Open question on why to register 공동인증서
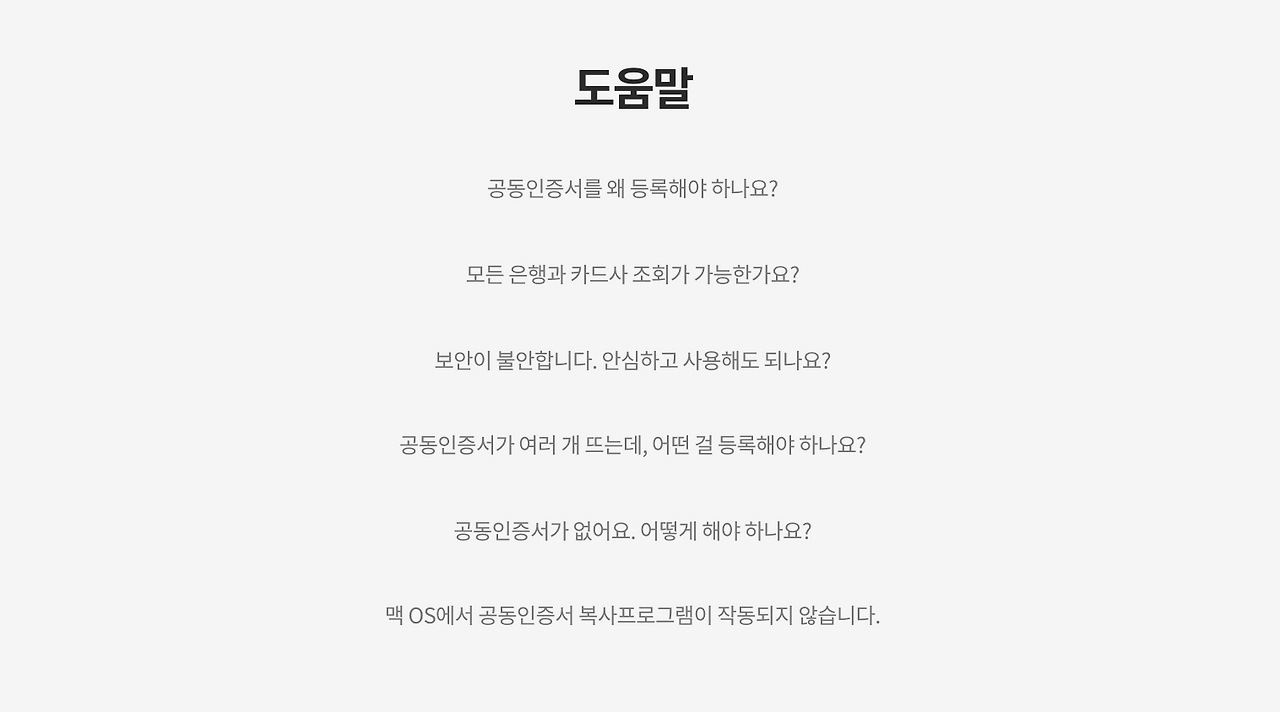 tap(632, 188)
